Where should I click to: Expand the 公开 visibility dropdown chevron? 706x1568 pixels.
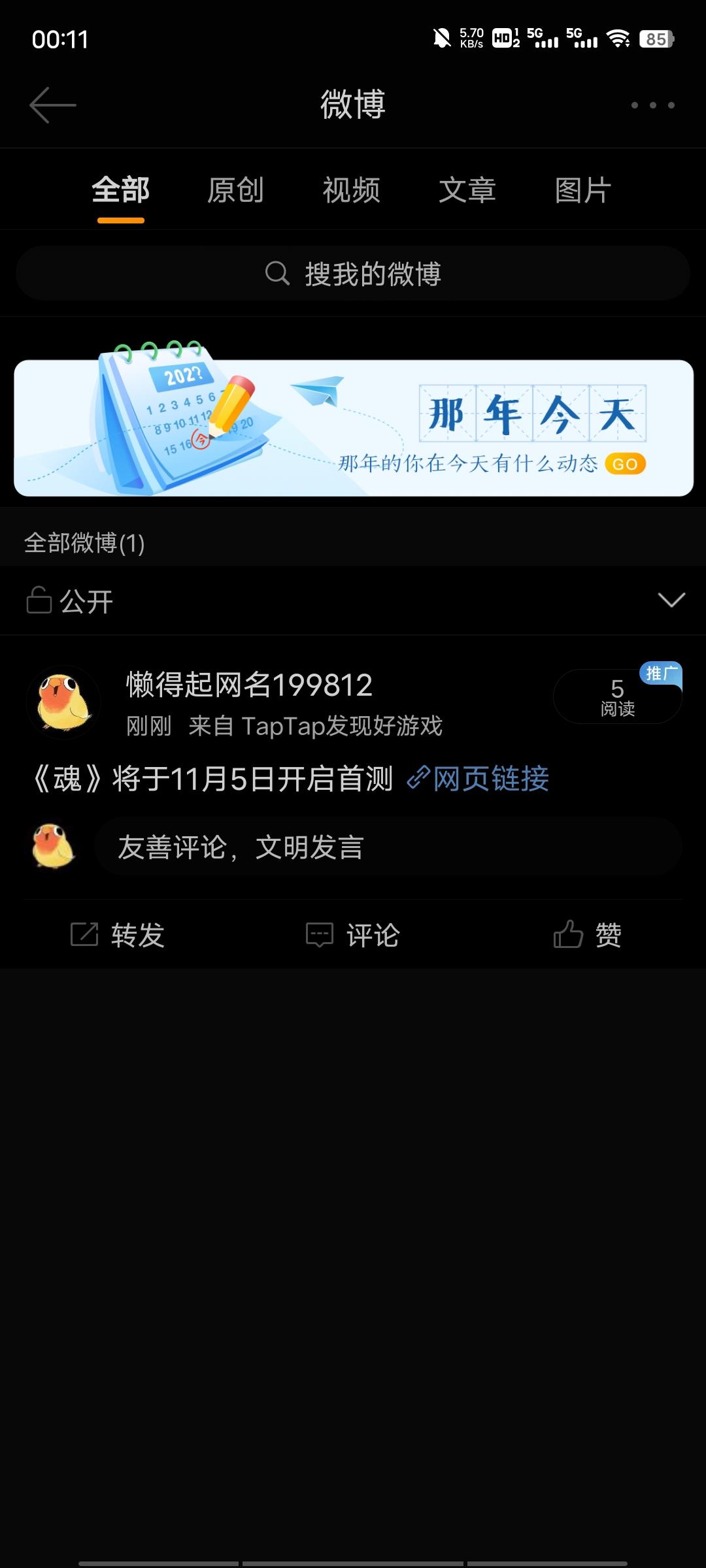tap(670, 600)
